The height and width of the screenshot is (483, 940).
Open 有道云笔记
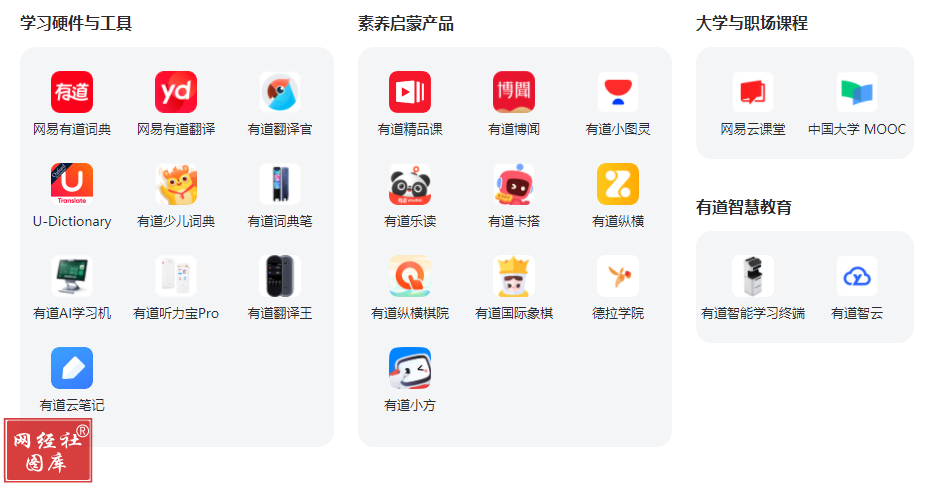[x=72, y=369]
